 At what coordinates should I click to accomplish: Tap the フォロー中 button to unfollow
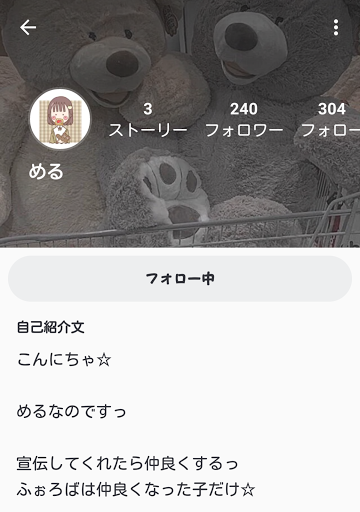[180, 279]
